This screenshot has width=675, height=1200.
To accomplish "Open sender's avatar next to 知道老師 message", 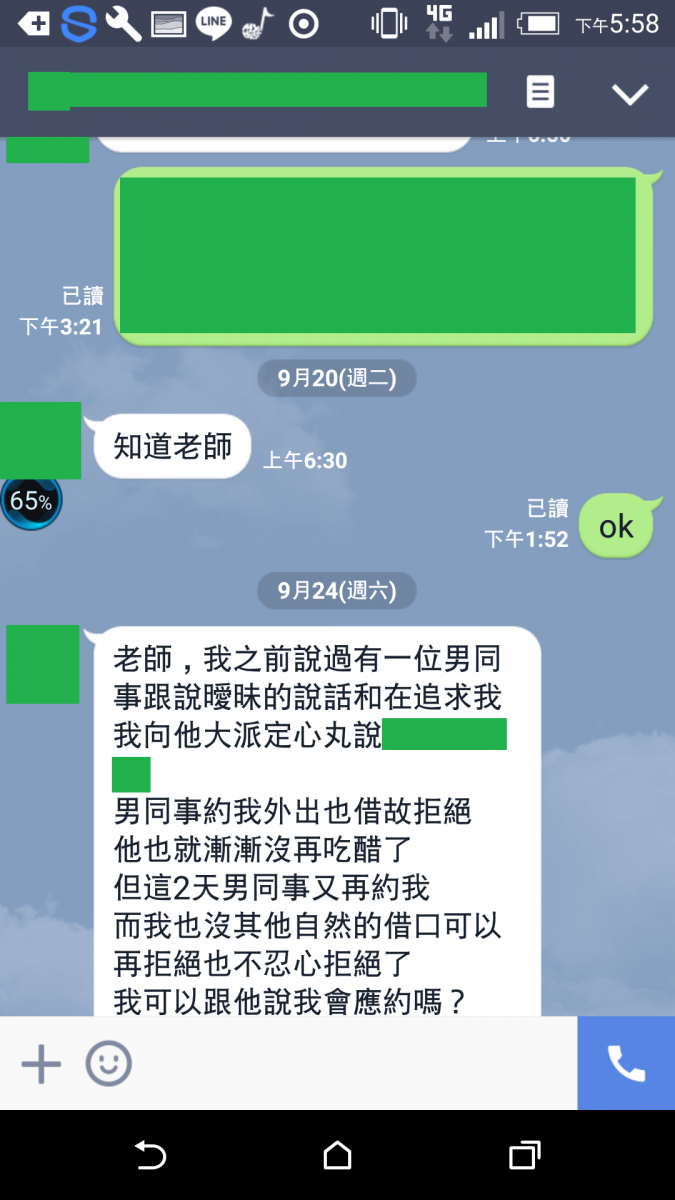I will (42, 440).
